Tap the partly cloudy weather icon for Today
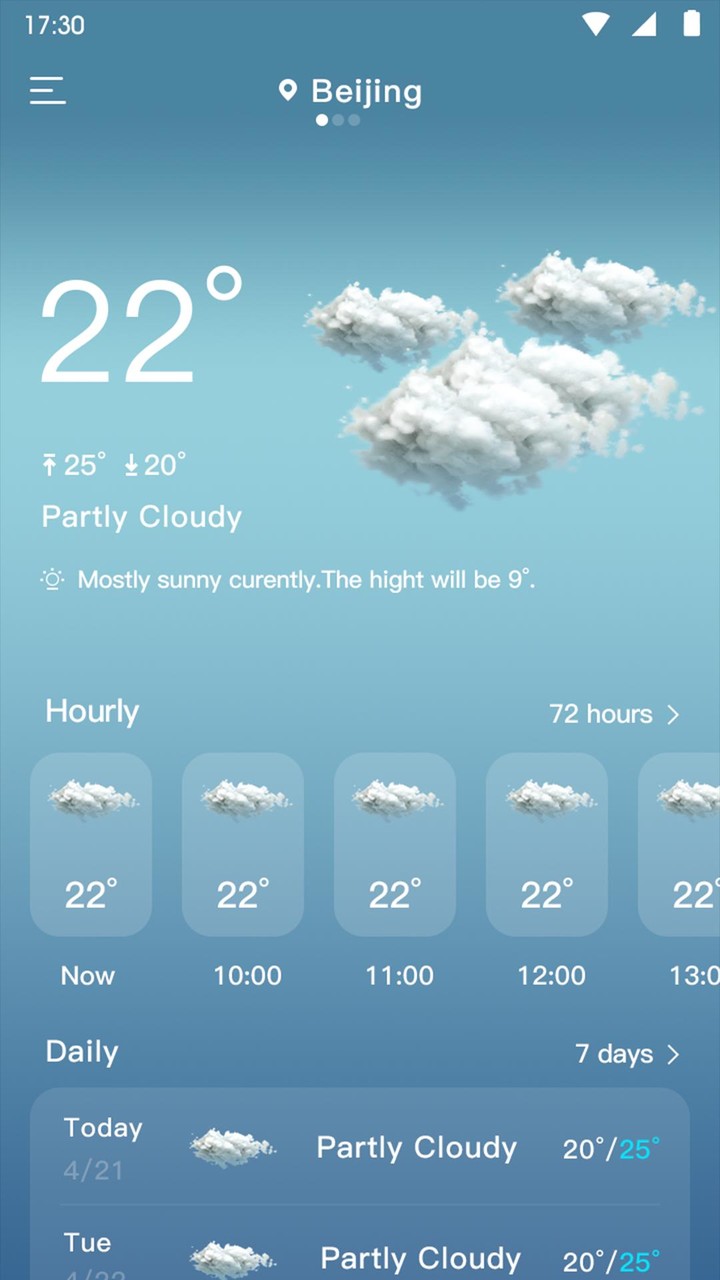Viewport: 720px width, 1280px height. 232,1145
